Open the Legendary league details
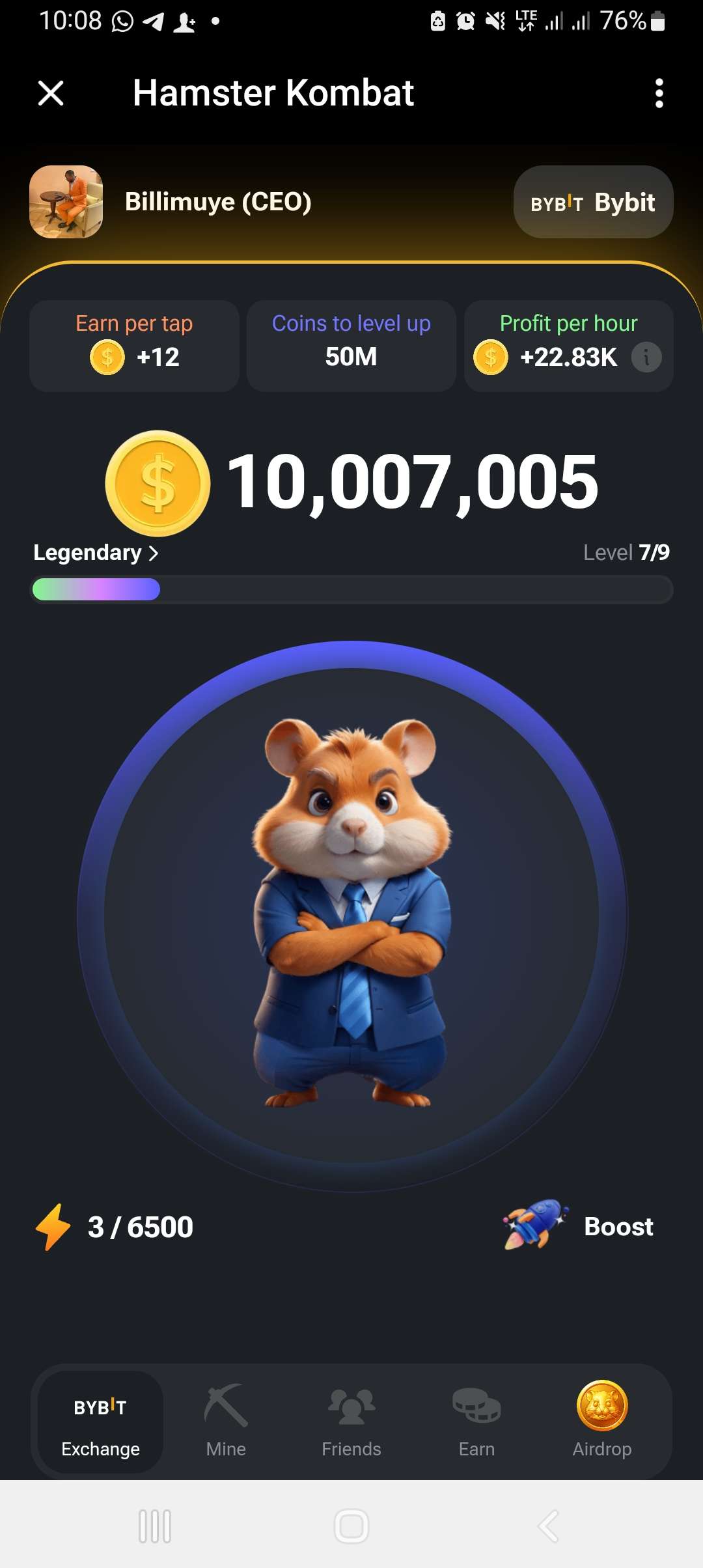 coord(96,553)
